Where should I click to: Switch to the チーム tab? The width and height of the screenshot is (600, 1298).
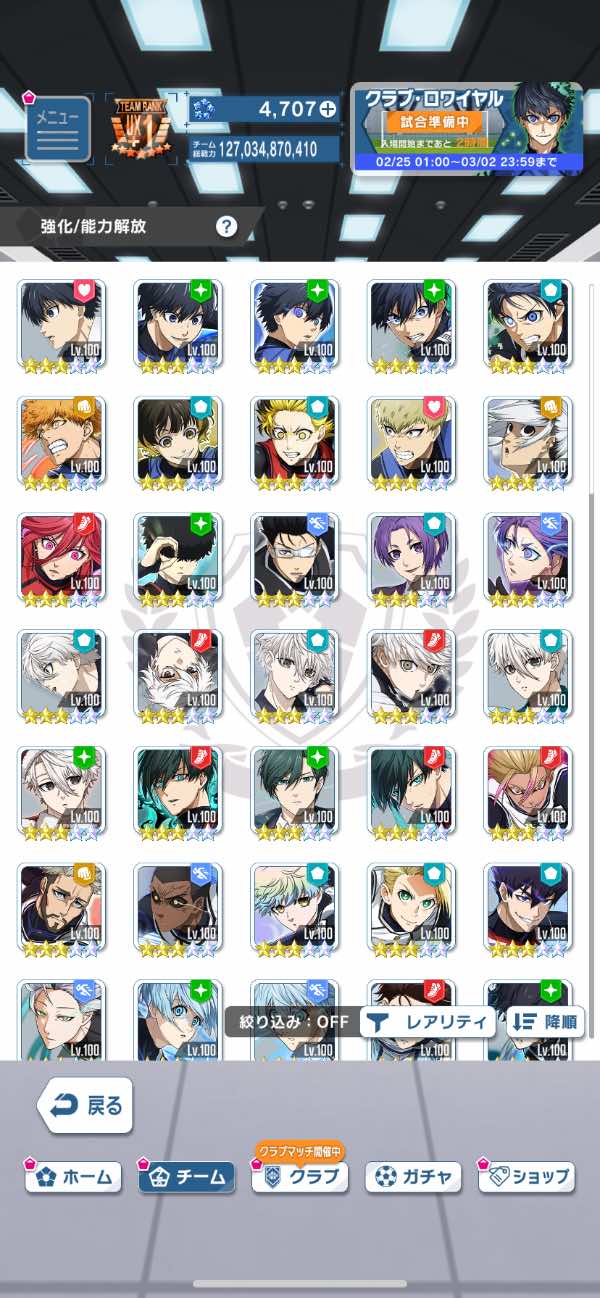tap(187, 1177)
